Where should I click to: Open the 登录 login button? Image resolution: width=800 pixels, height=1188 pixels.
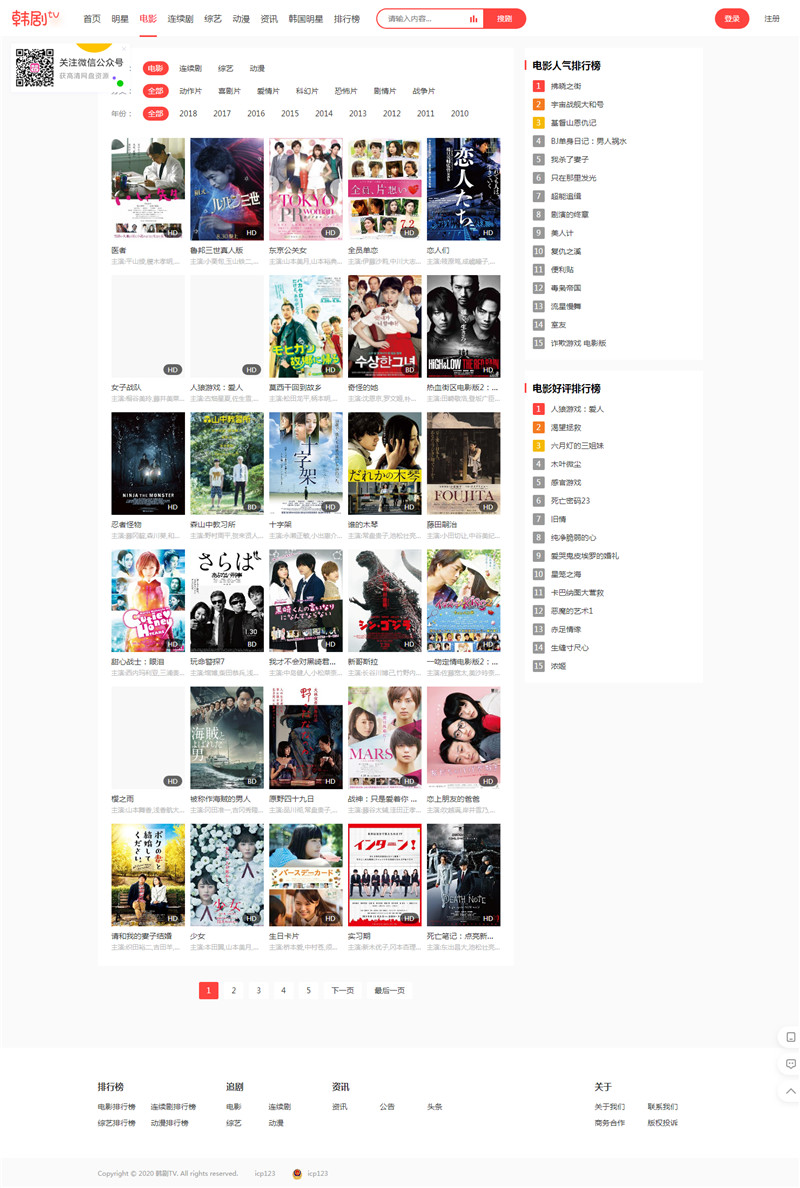tap(731, 19)
